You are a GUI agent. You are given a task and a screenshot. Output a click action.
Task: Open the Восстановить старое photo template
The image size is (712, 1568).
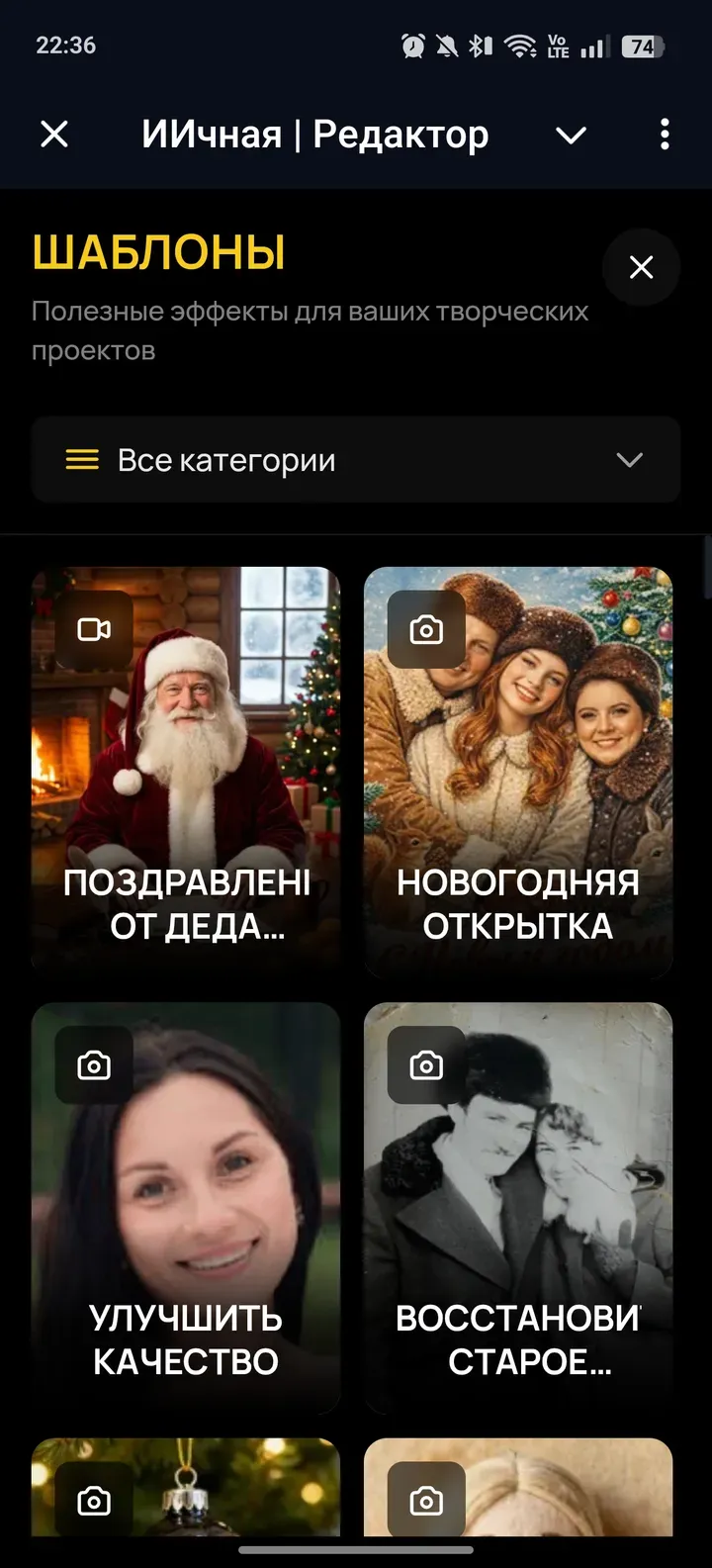coord(518,1207)
